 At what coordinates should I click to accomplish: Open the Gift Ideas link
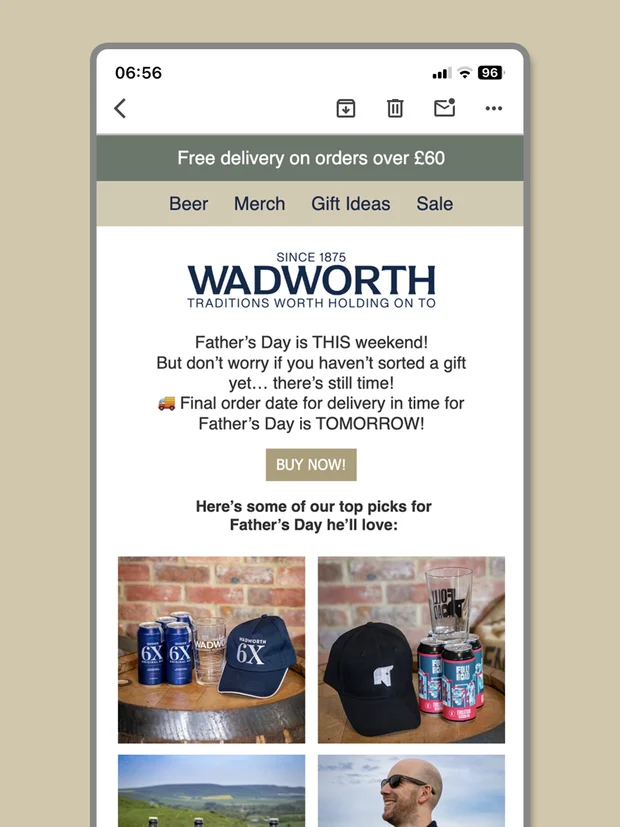pos(350,203)
